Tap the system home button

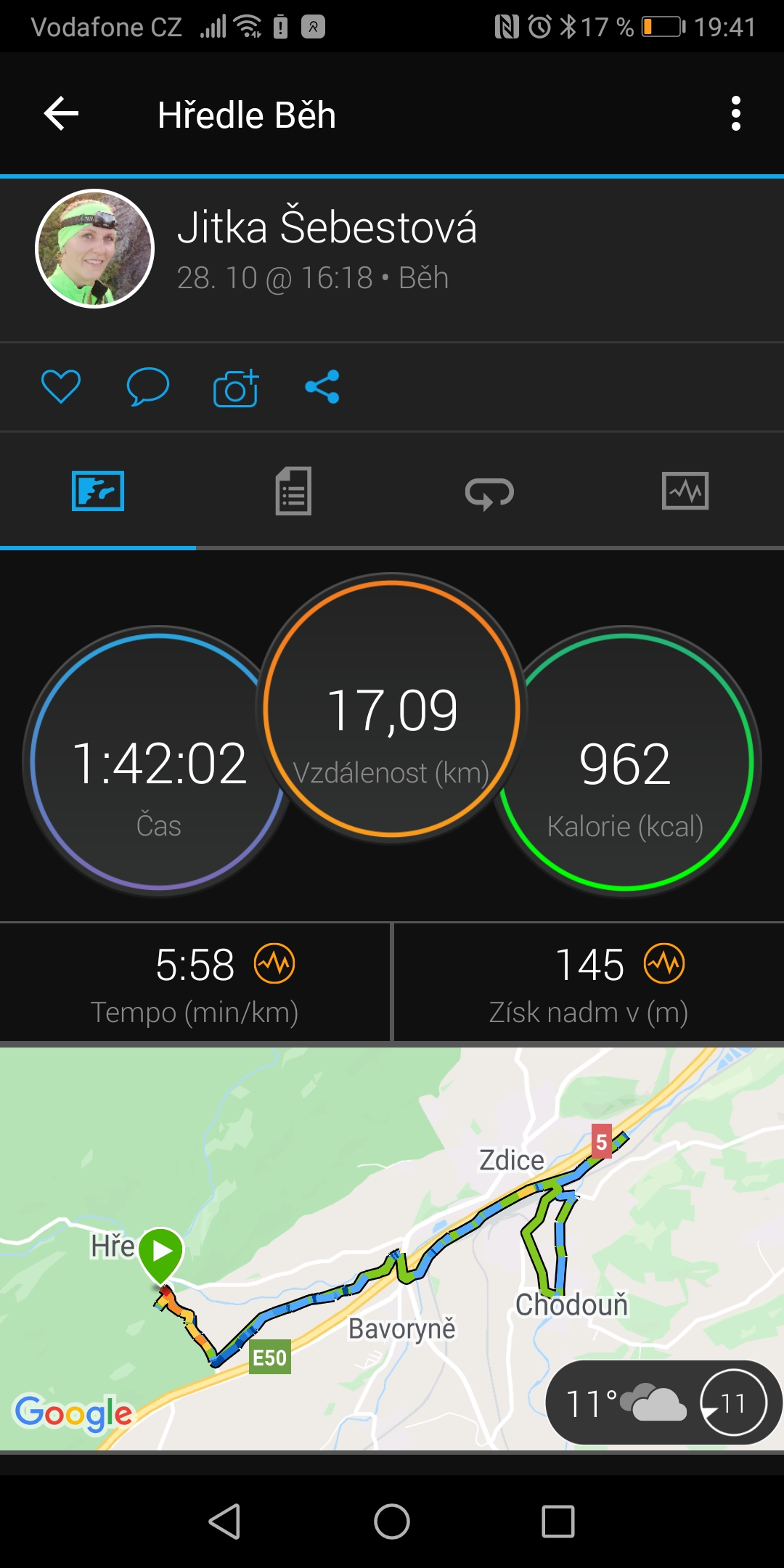tap(392, 1522)
